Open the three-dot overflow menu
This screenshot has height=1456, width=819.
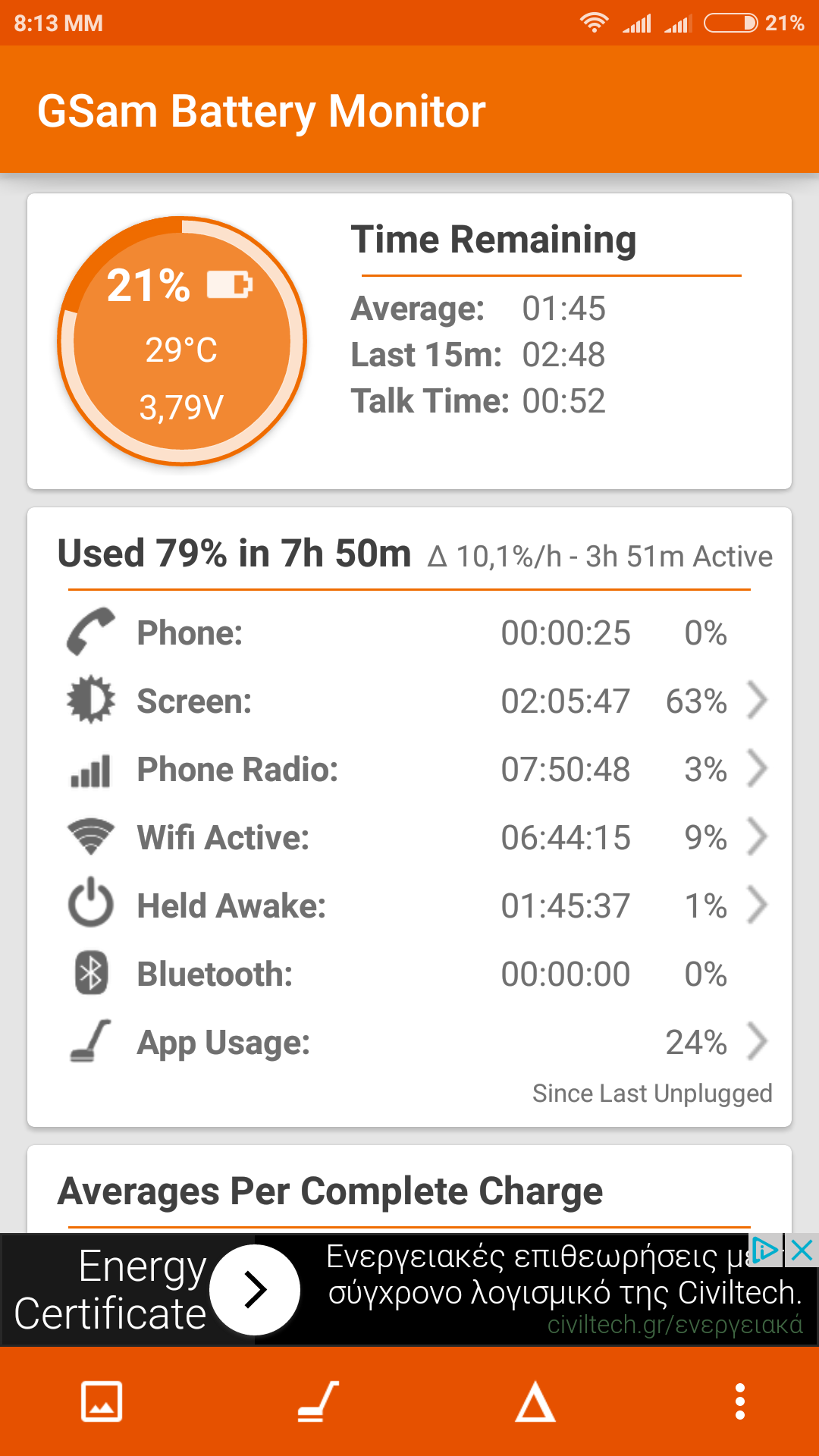740,1401
